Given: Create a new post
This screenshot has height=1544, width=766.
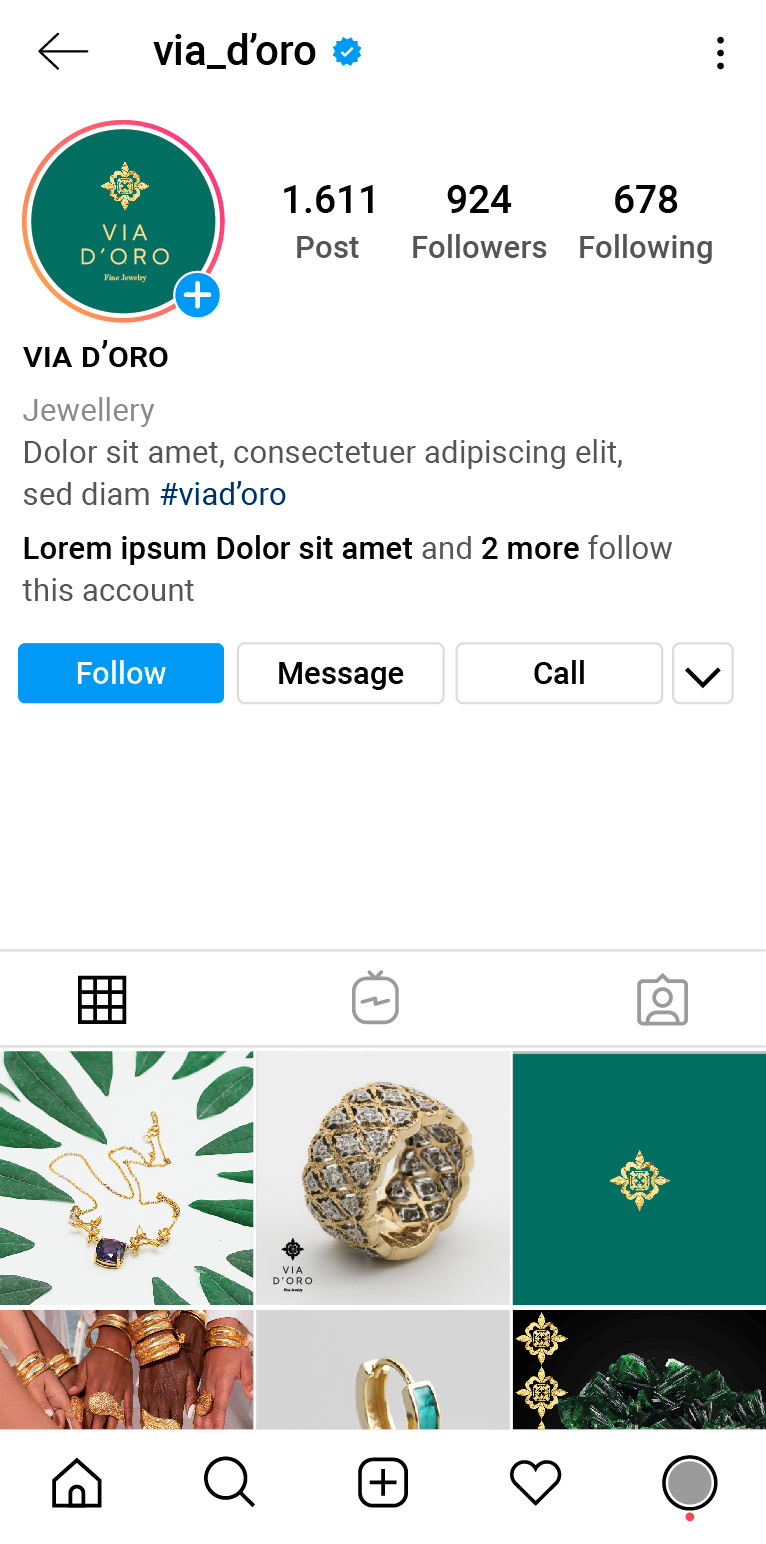Looking at the screenshot, I should tap(383, 1482).
